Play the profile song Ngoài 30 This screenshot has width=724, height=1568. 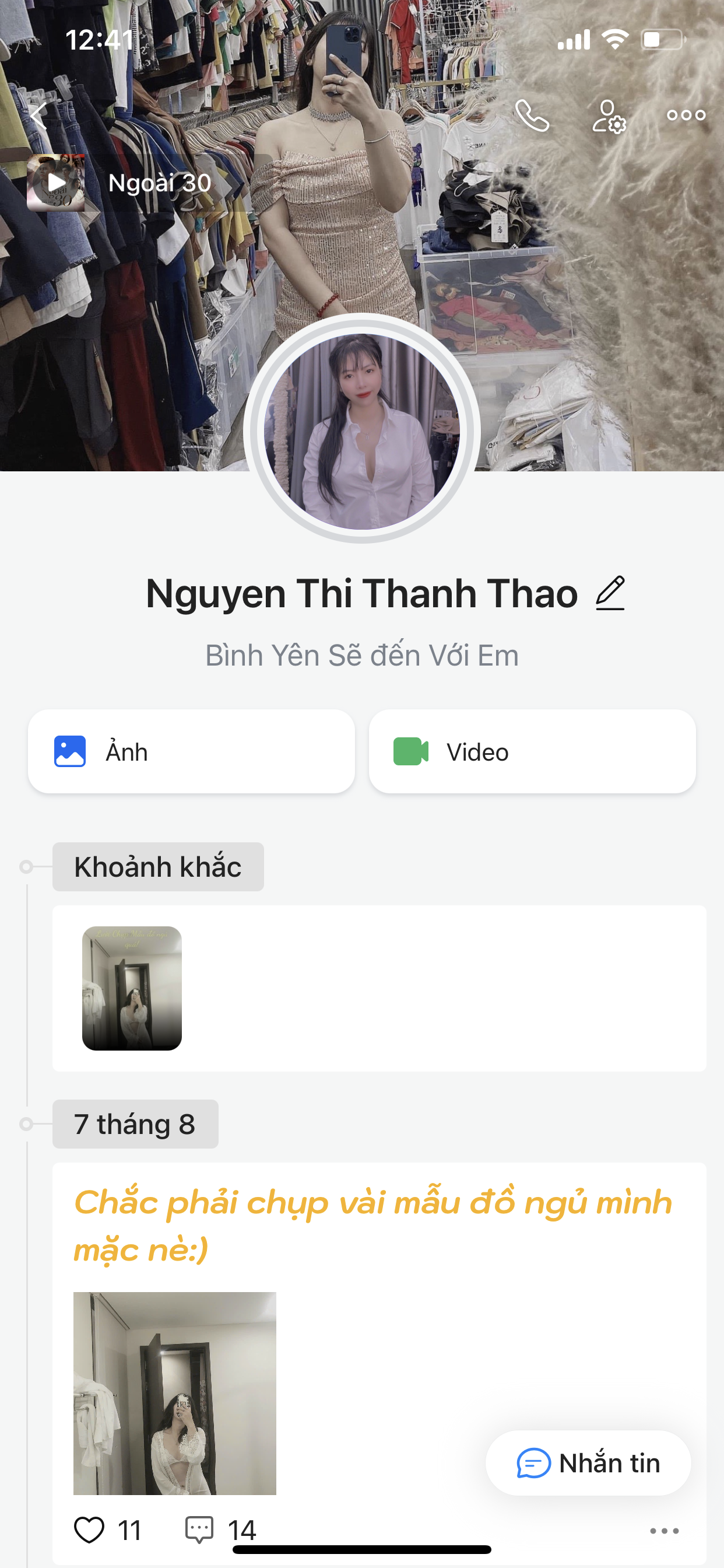(x=56, y=183)
